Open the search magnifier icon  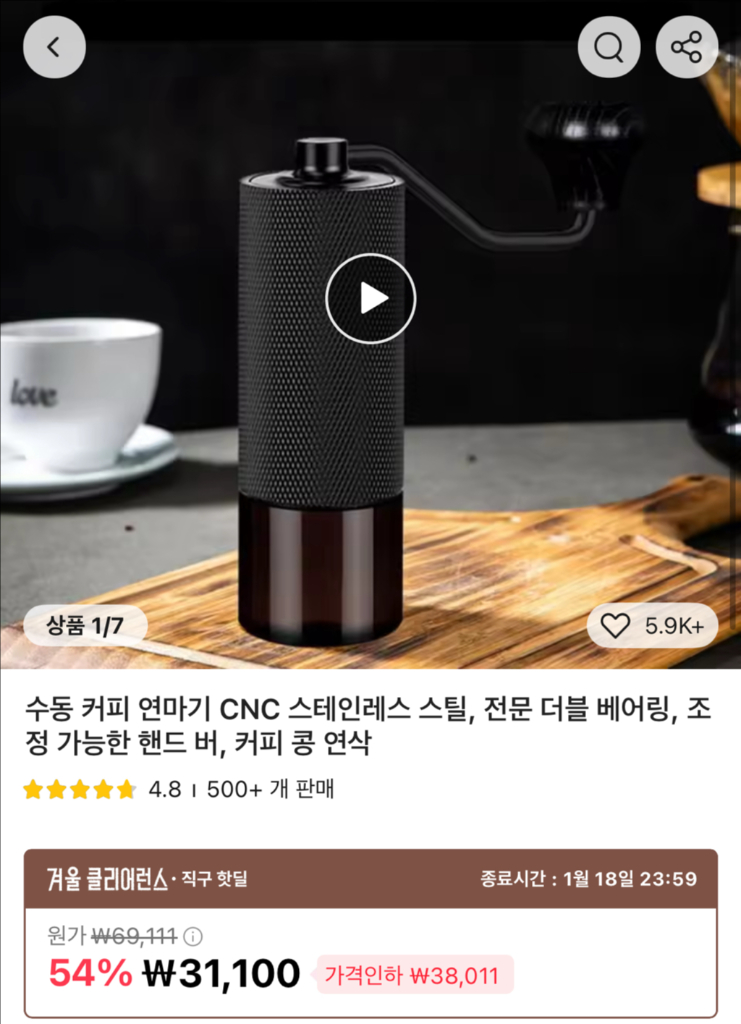pos(608,47)
